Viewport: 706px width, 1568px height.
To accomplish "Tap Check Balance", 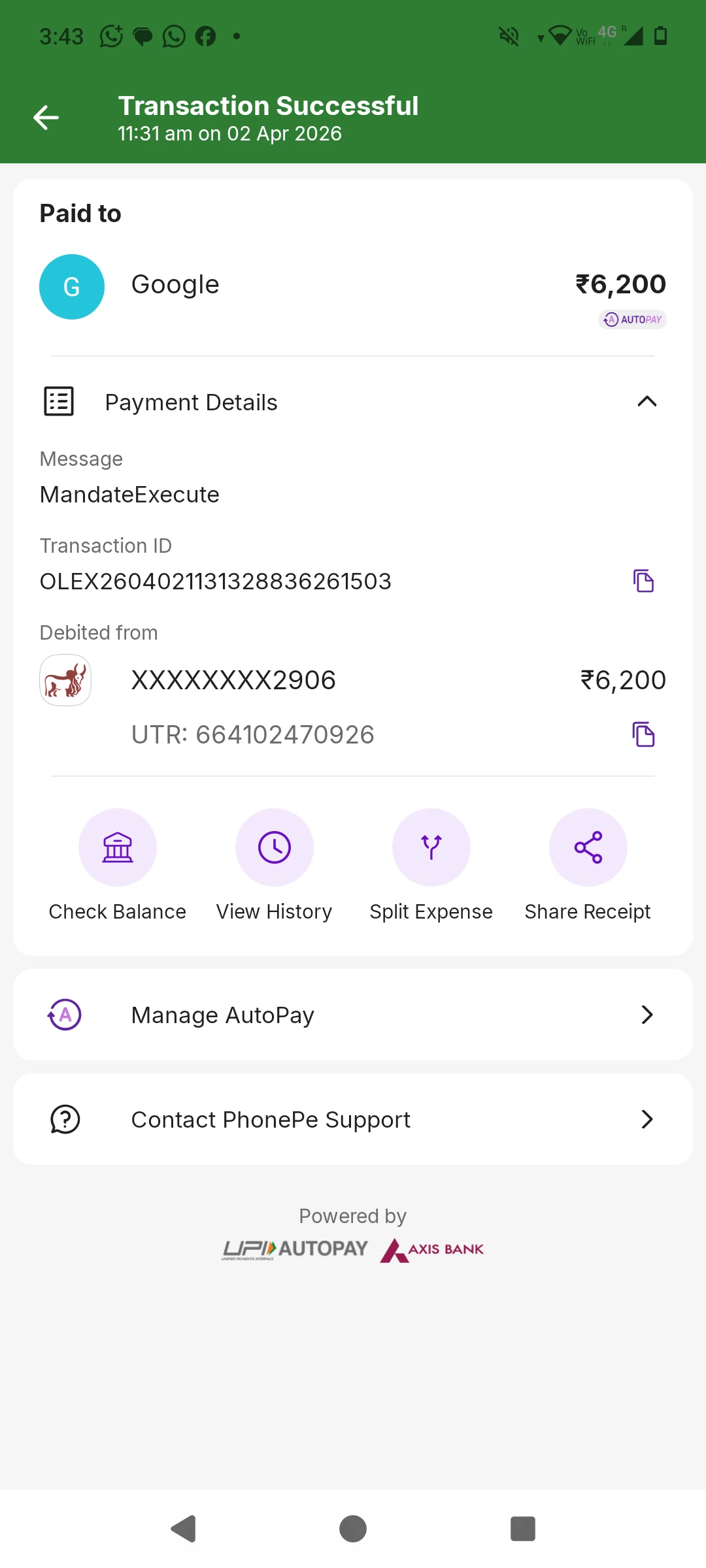I will [118, 847].
